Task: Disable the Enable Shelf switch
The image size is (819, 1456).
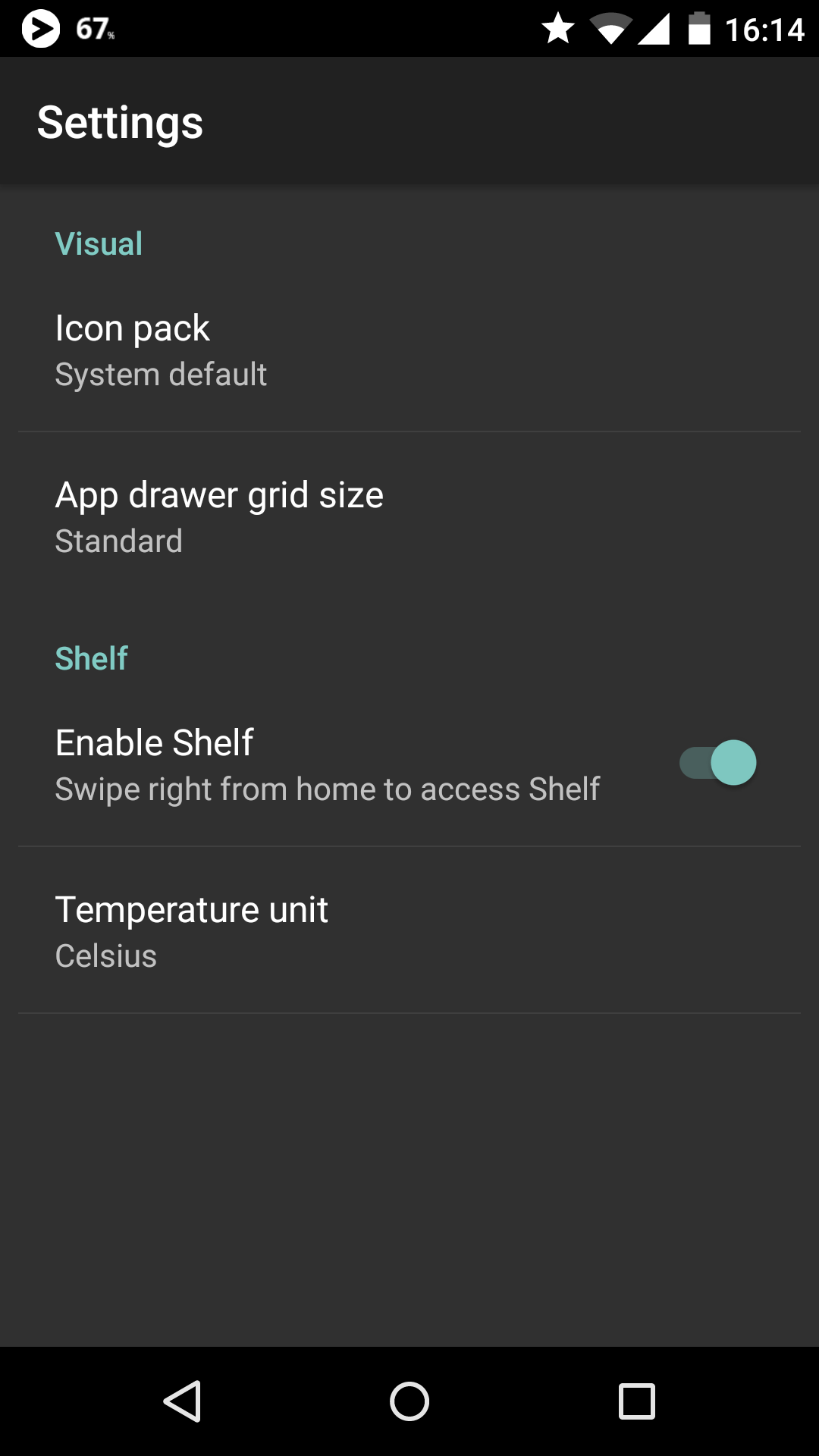Action: [x=717, y=763]
